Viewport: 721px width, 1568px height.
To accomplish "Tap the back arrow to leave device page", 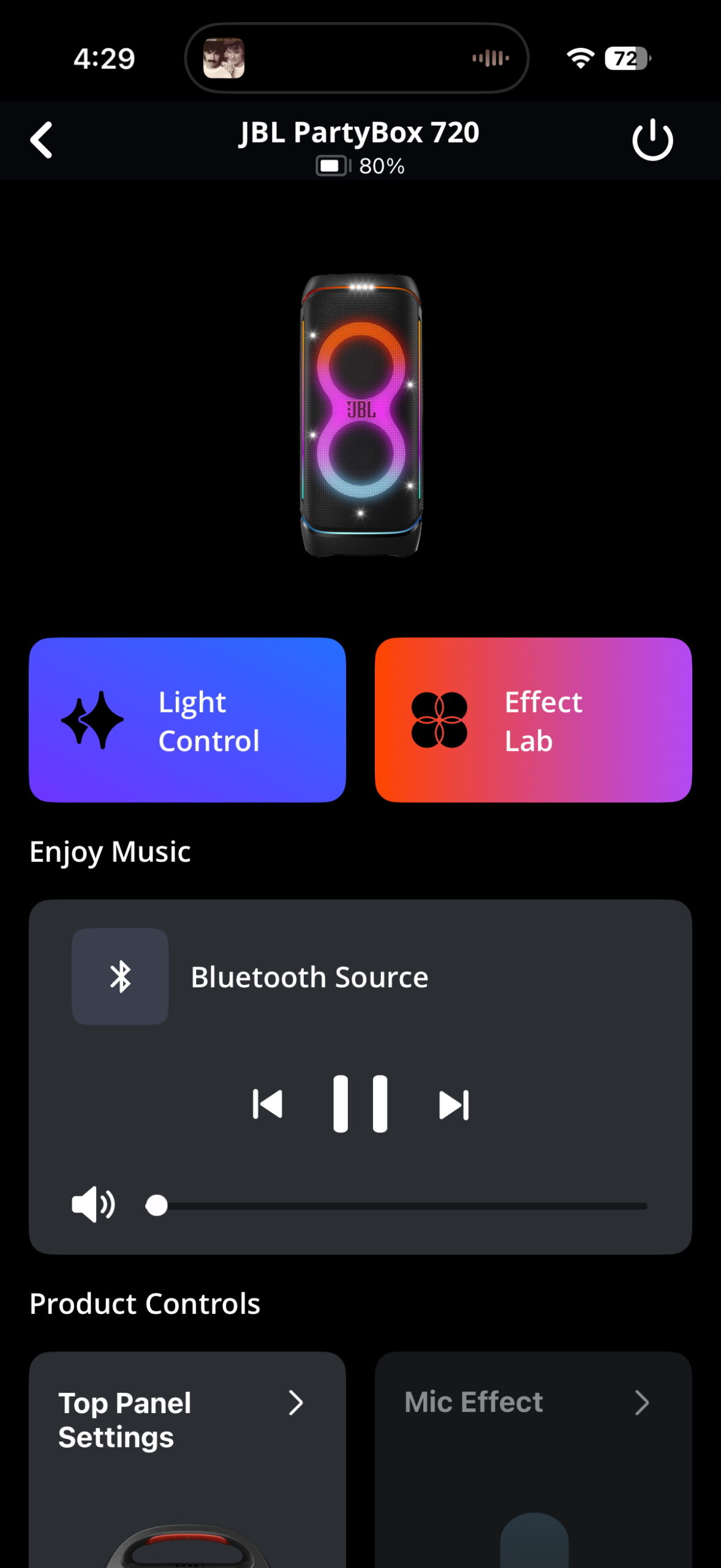I will [x=41, y=140].
